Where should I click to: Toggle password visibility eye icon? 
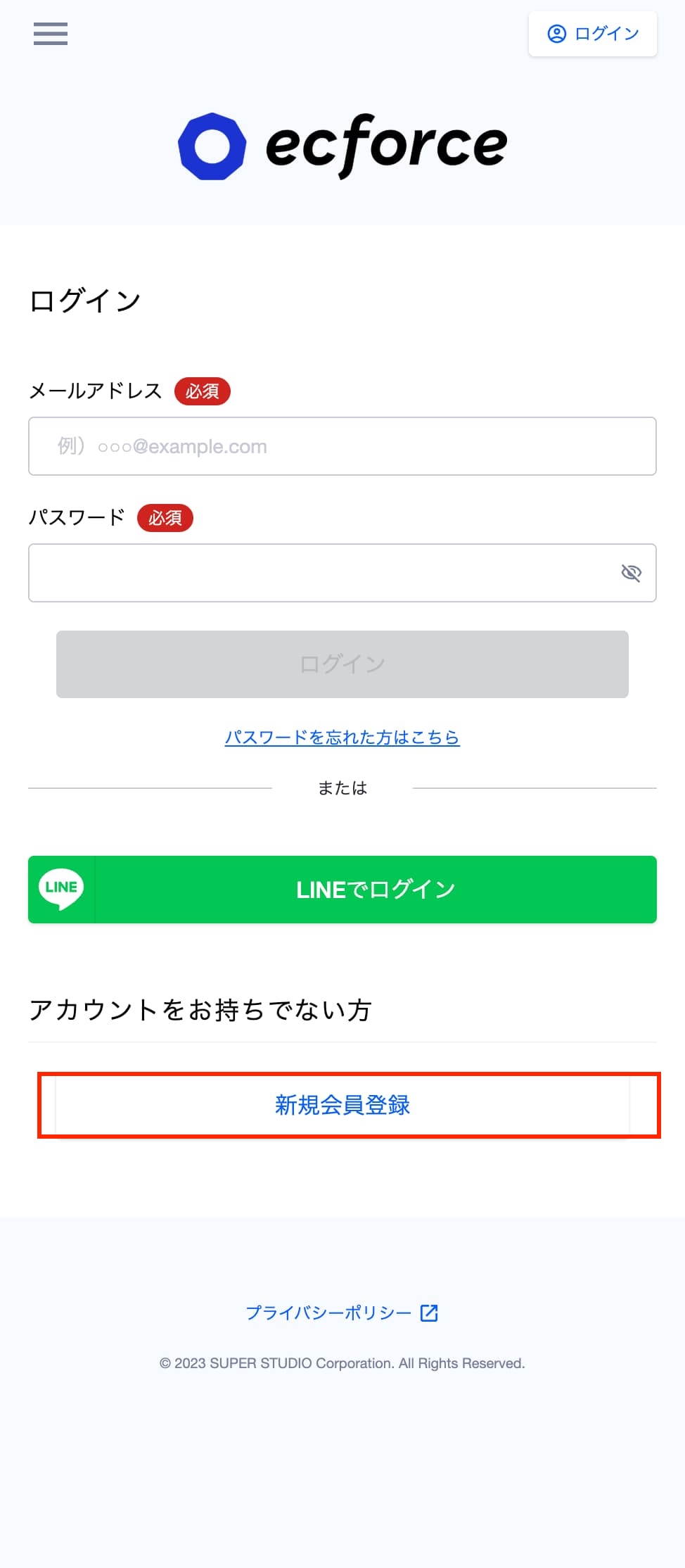(632, 573)
